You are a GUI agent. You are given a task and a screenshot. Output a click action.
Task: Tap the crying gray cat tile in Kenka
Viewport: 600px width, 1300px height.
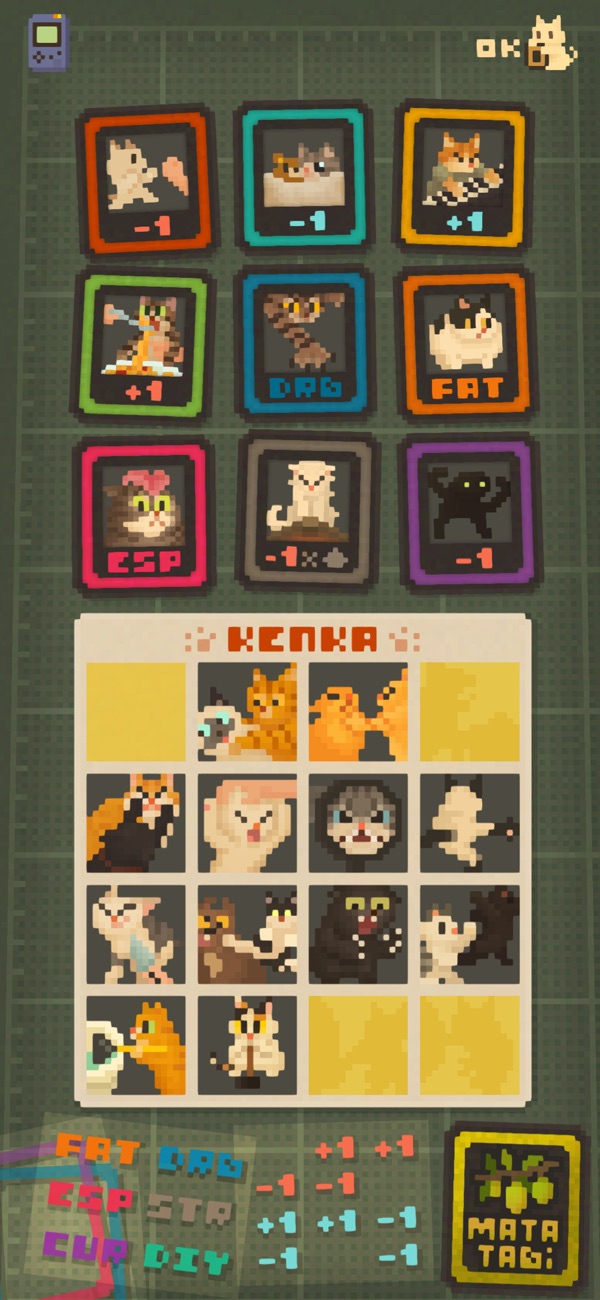point(358,822)
